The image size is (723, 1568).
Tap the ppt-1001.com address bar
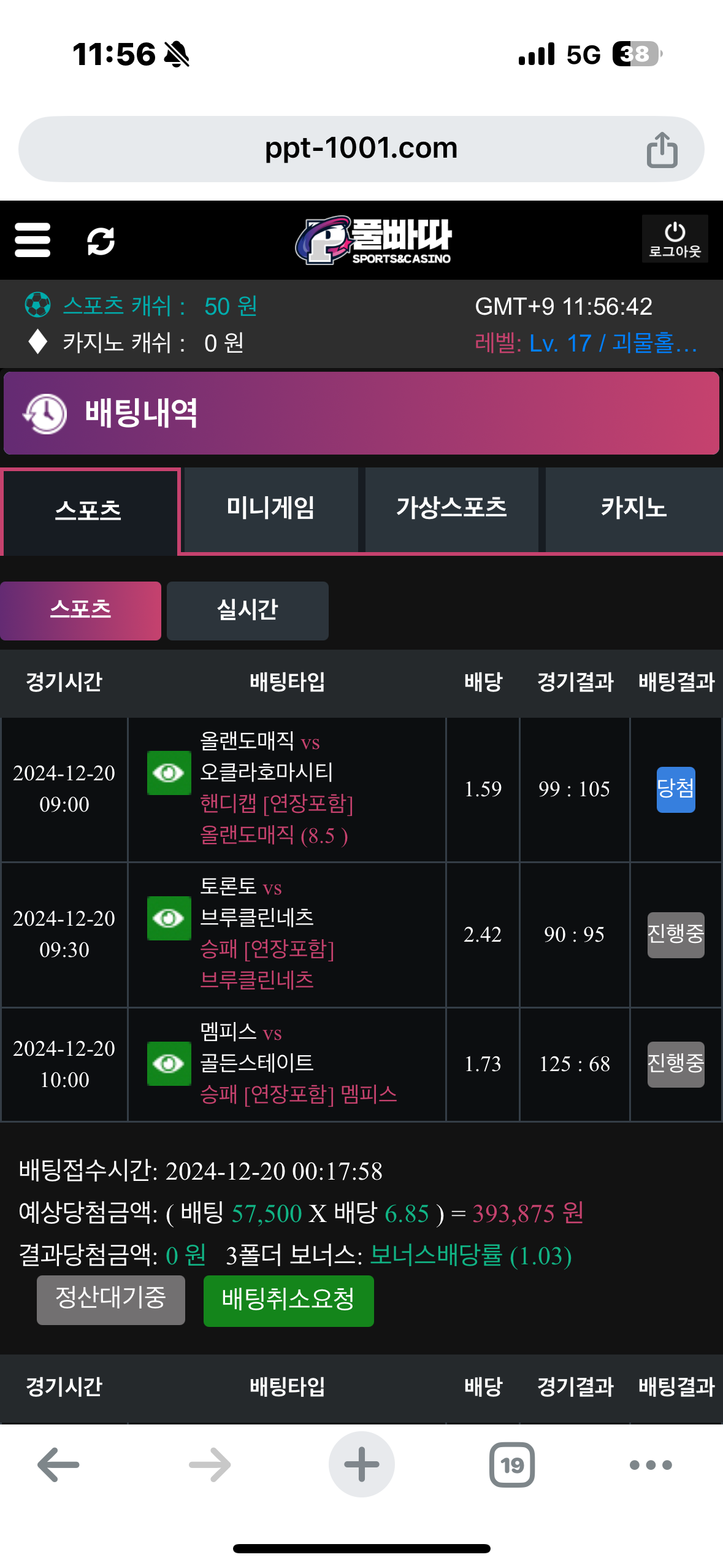pos(361,148)
